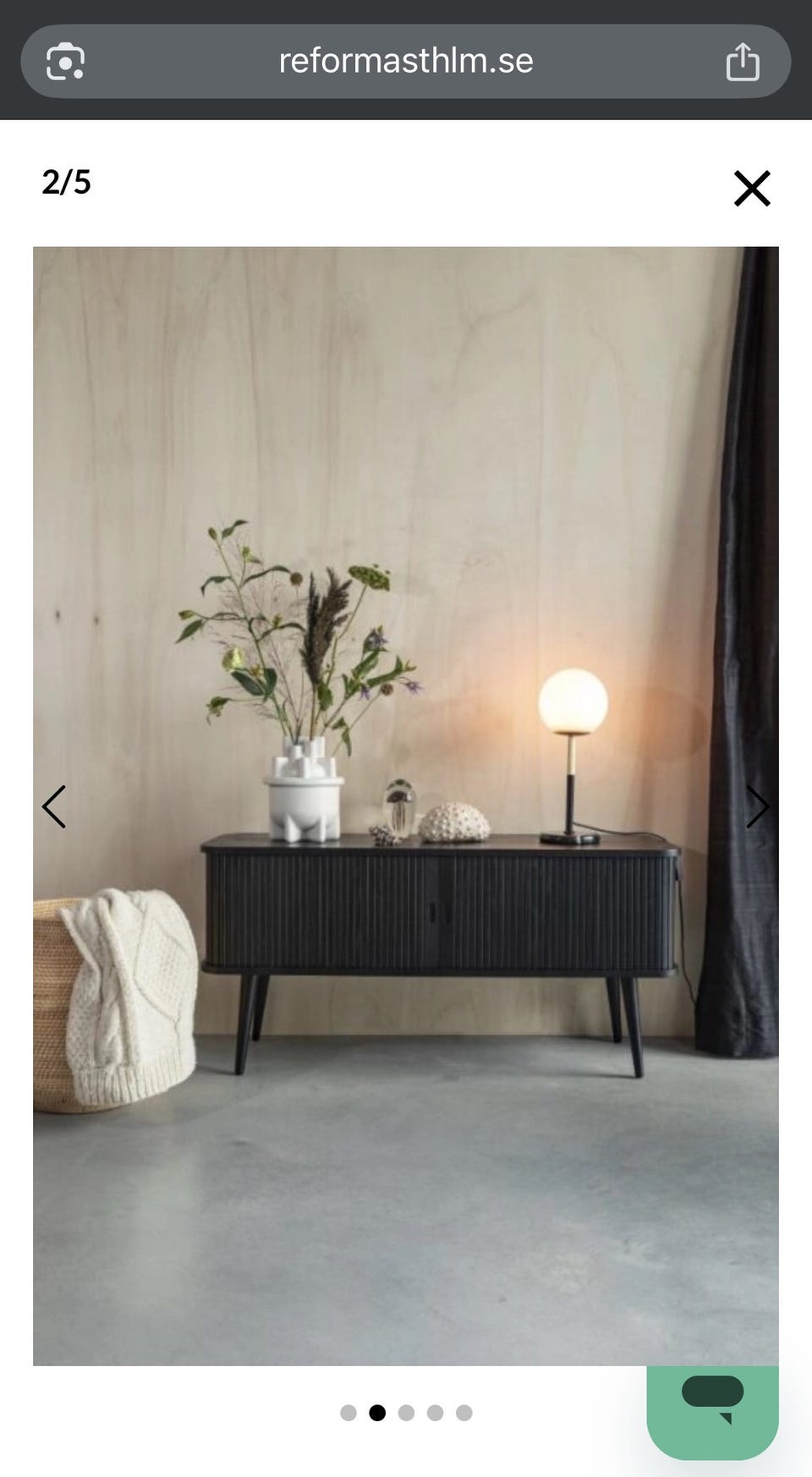Open the camera search icon in address bar
The width and height of the screenshot is (812, 1477).
(x=65, y=61)
